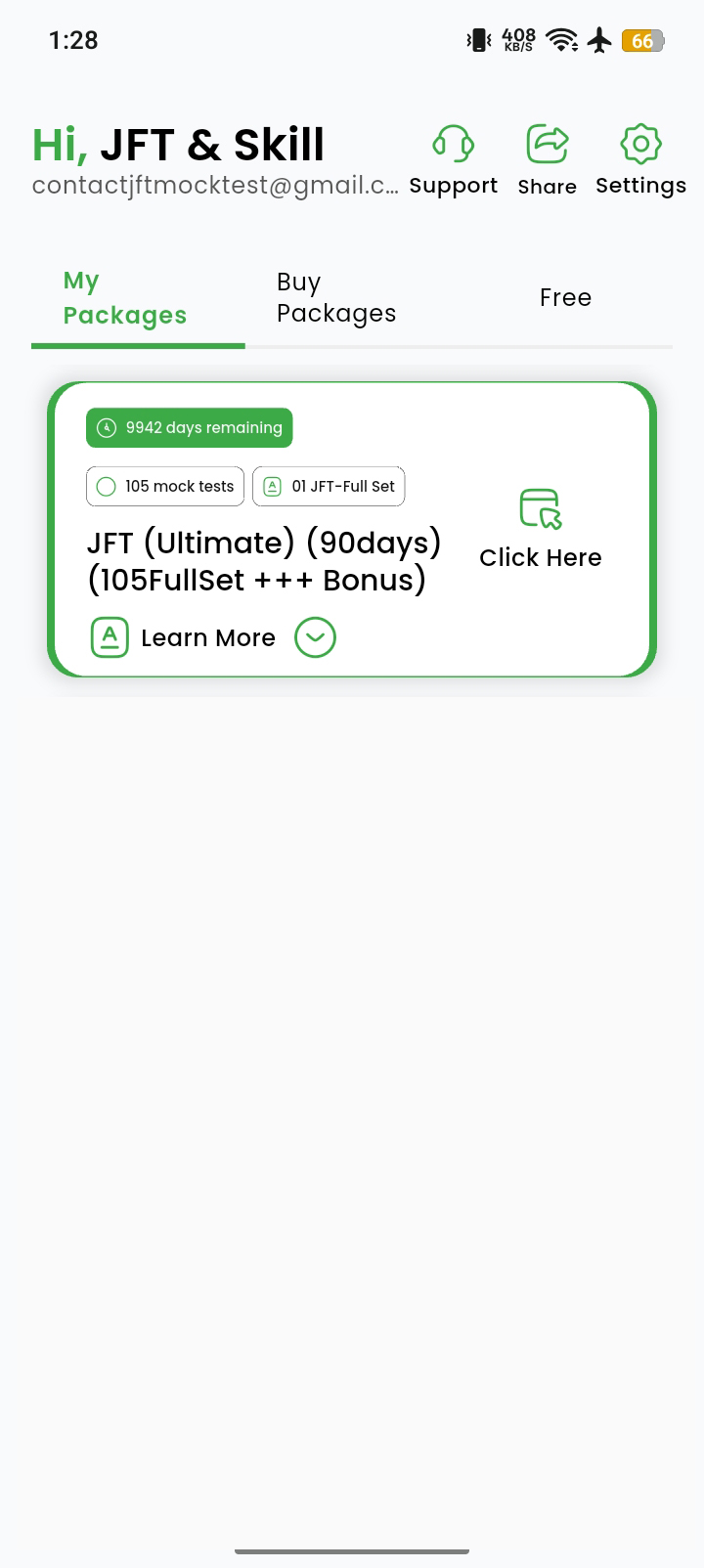Select the My Packages tab
The image size is (704, 1568).
pos(125,297)
